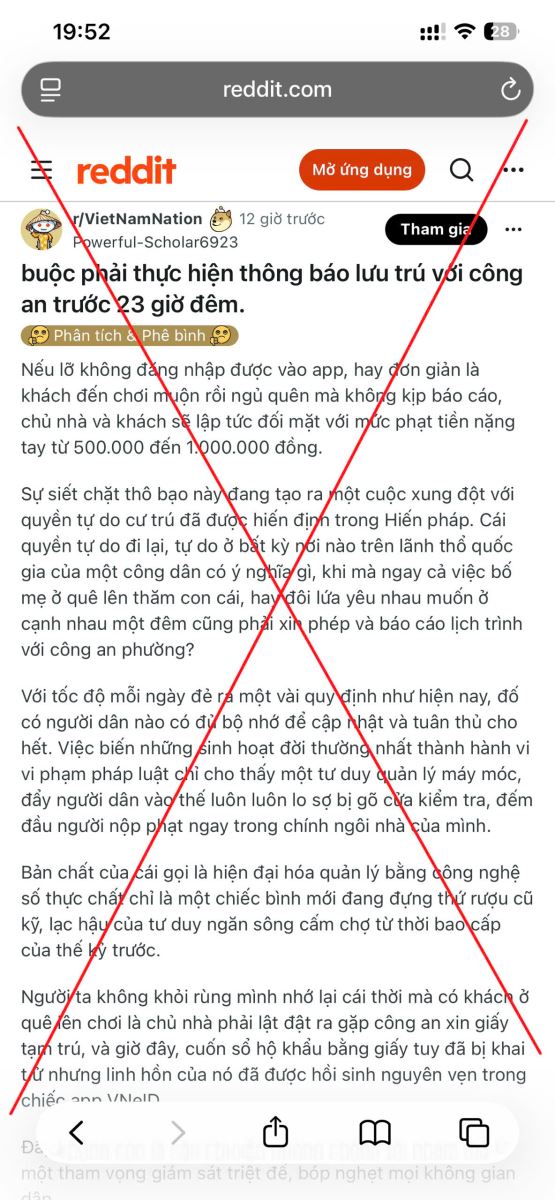555x1200 pixels.
Task: Open Safari bookmarks
Action: coord(375,1132)
